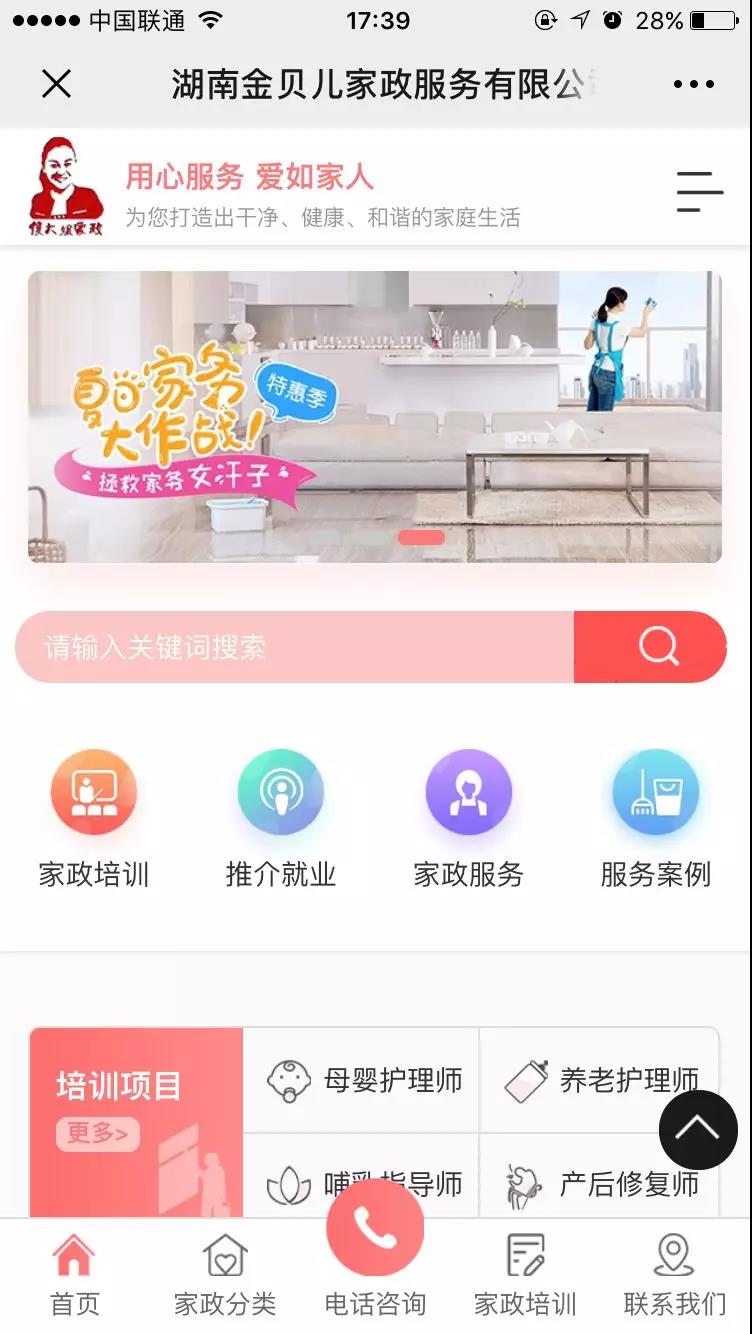Tap 更多> under 培训项目
The image size is (752, 1334).
coord(97,1134)
